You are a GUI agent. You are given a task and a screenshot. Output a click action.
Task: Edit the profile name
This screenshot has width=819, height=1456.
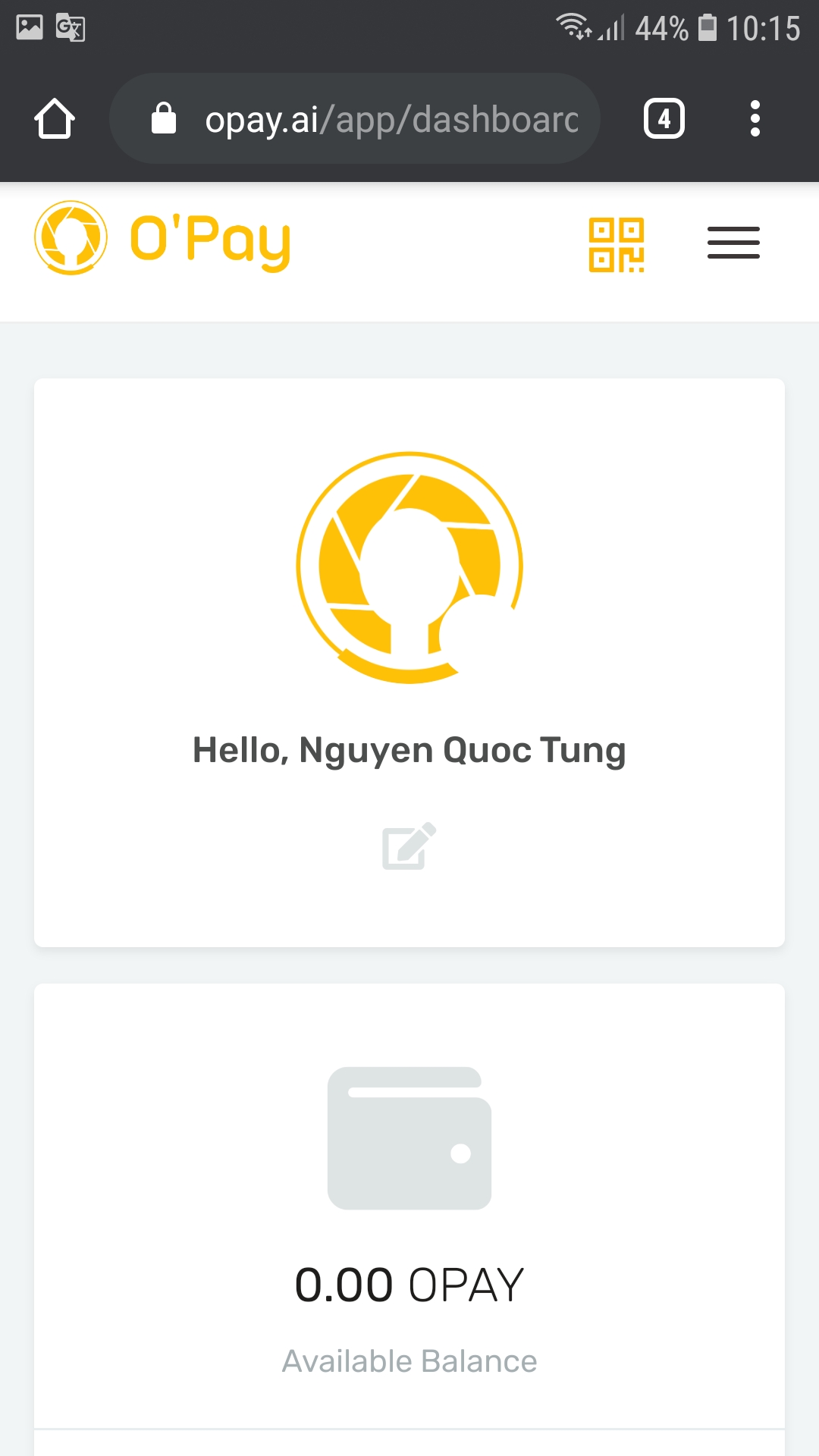[x=409, y=846]
